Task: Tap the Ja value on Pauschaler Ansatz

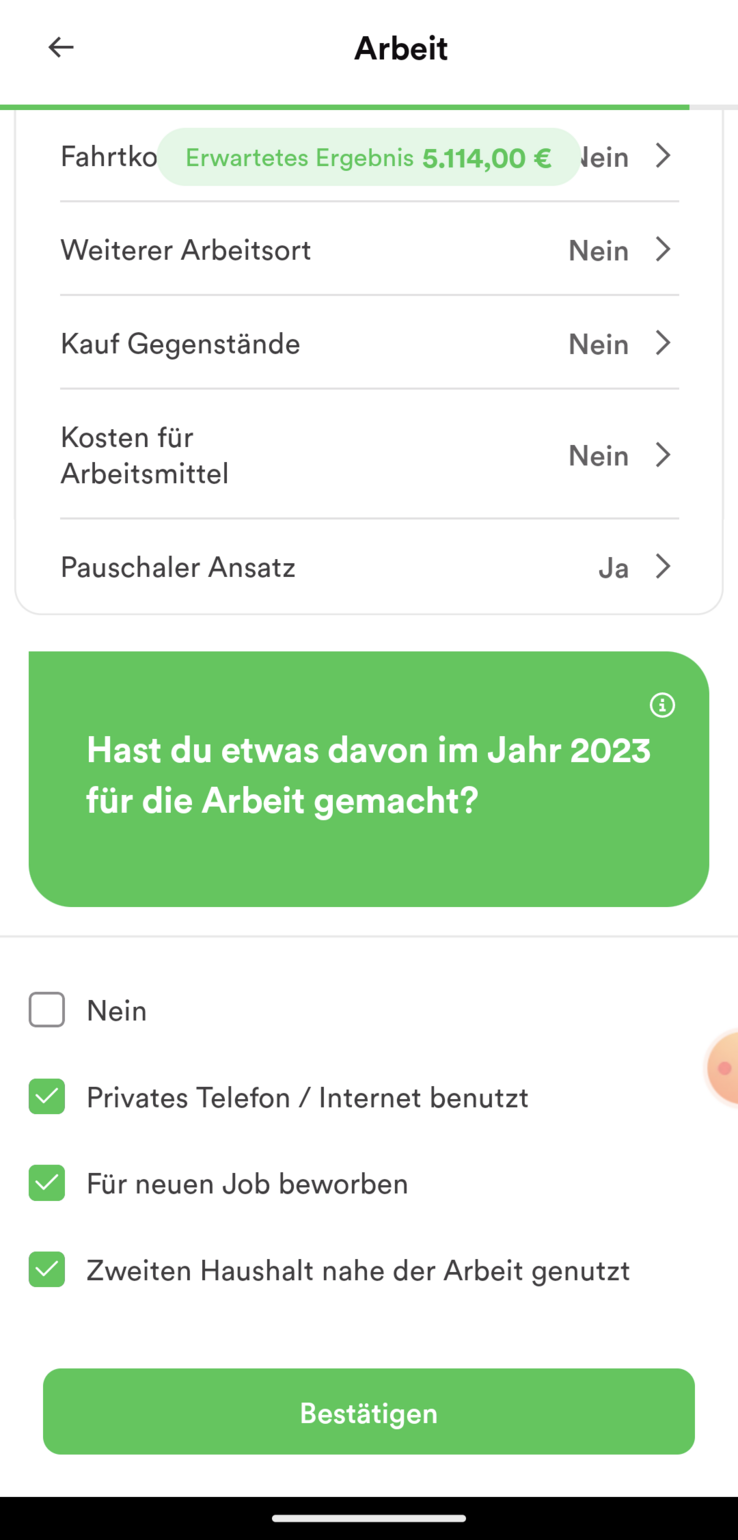Action: (x=613, y=567)
